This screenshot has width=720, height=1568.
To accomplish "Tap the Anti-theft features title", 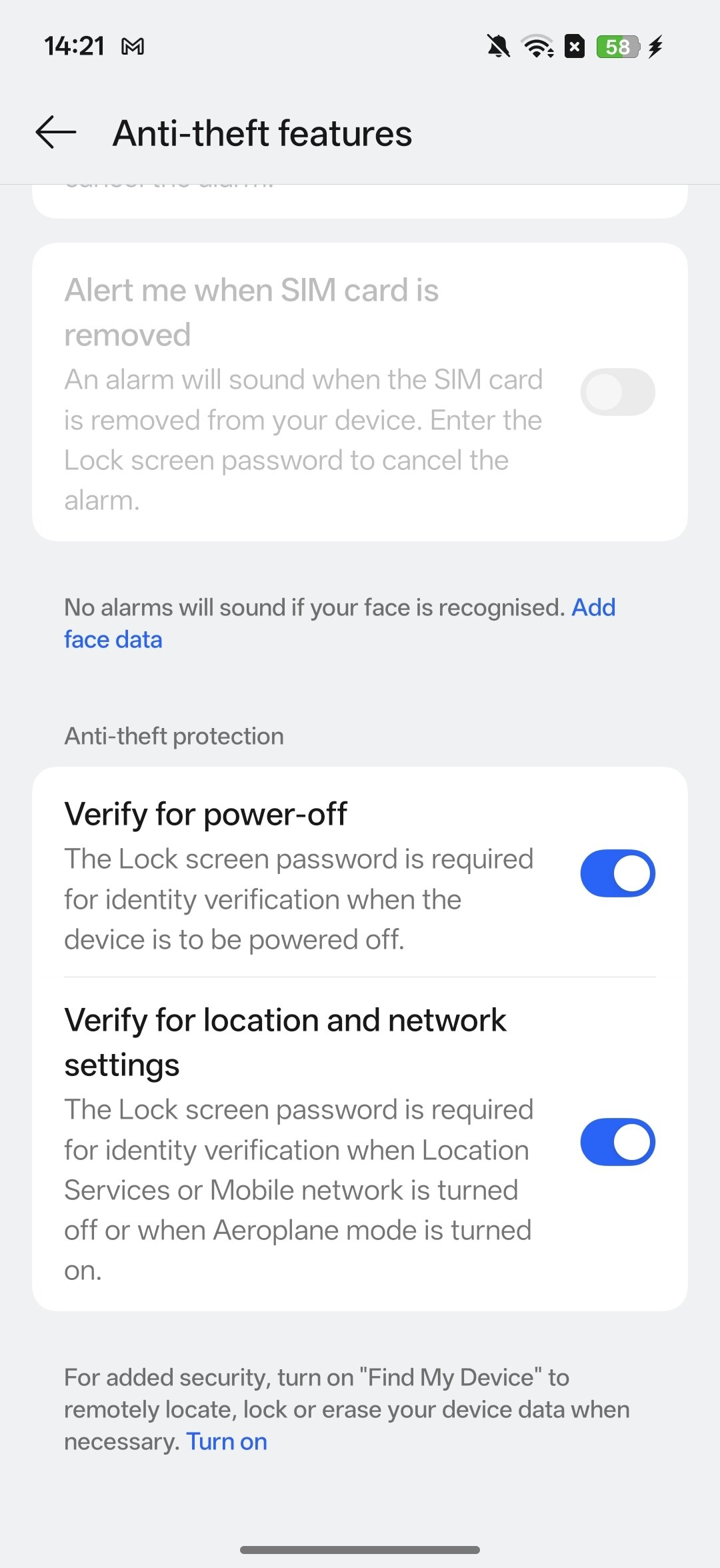I will coord(263,133).
